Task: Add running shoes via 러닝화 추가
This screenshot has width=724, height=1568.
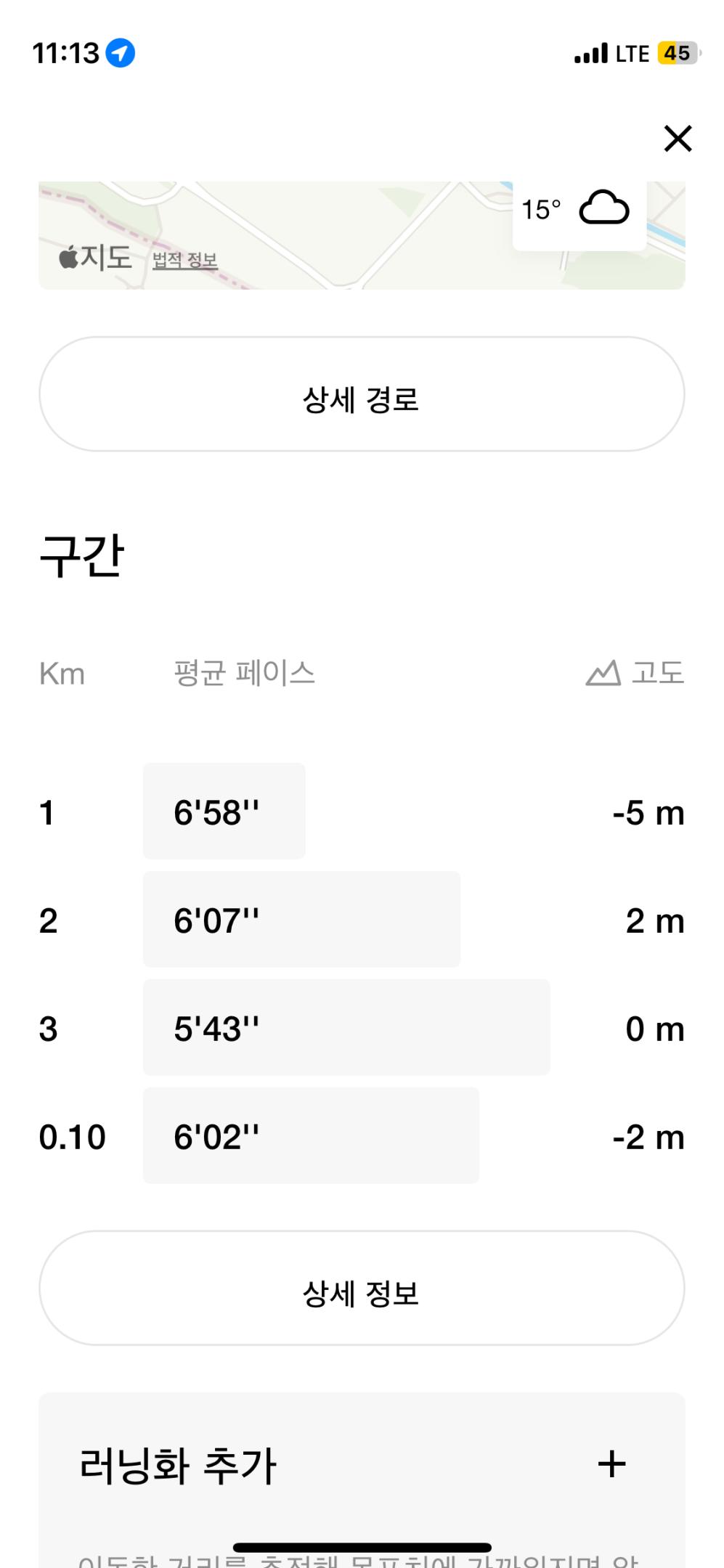Action: point(179,1463)
